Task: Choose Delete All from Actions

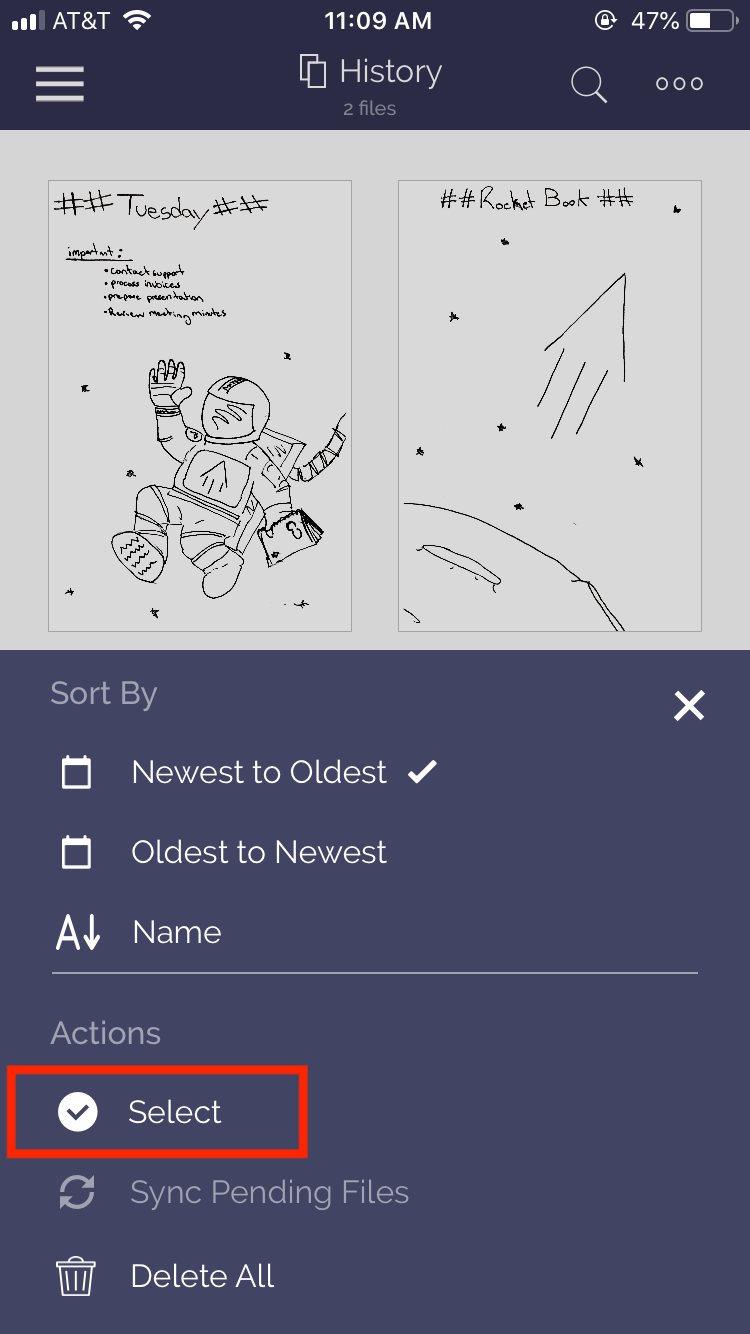Action: [x=202, y=1276]
